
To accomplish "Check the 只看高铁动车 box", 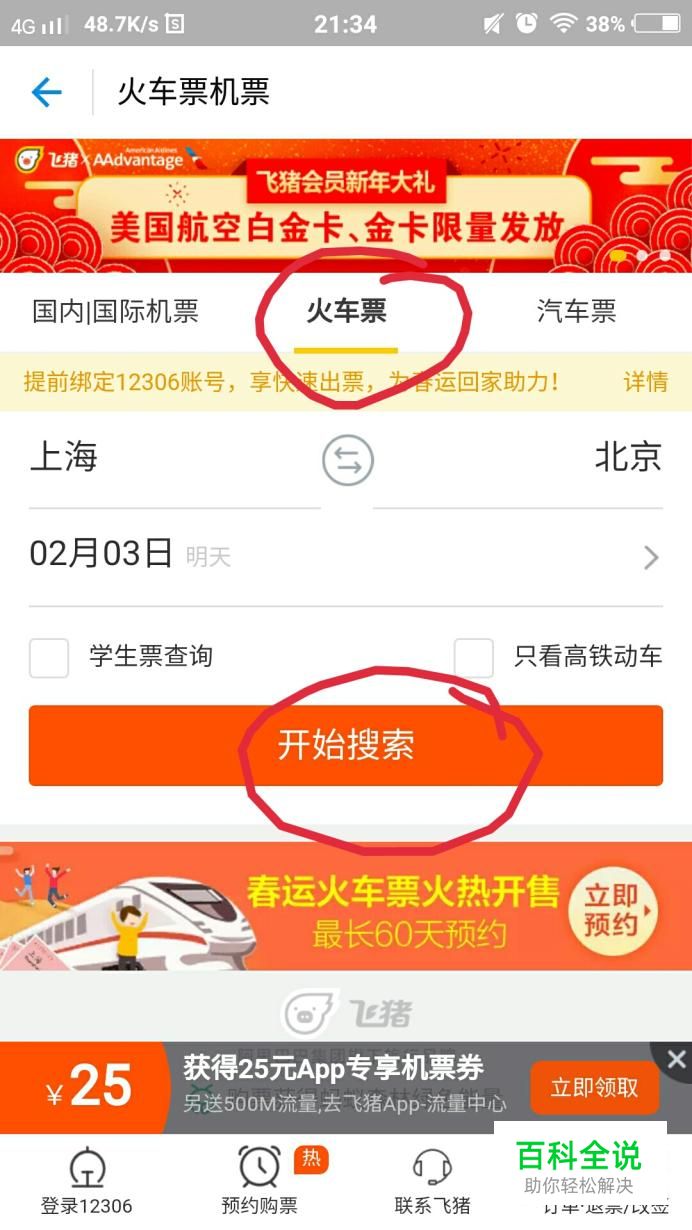I will [474, 658].
